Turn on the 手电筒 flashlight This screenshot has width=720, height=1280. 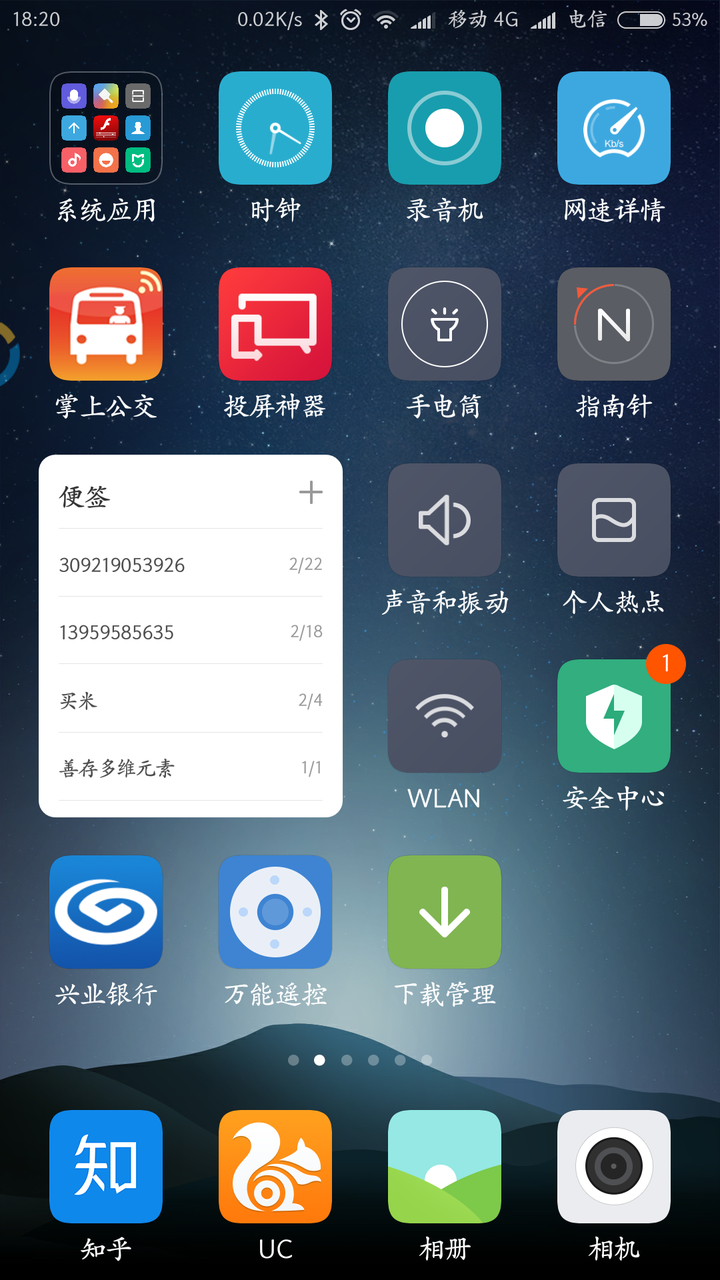pyautogui.click(x=444, y=324)
